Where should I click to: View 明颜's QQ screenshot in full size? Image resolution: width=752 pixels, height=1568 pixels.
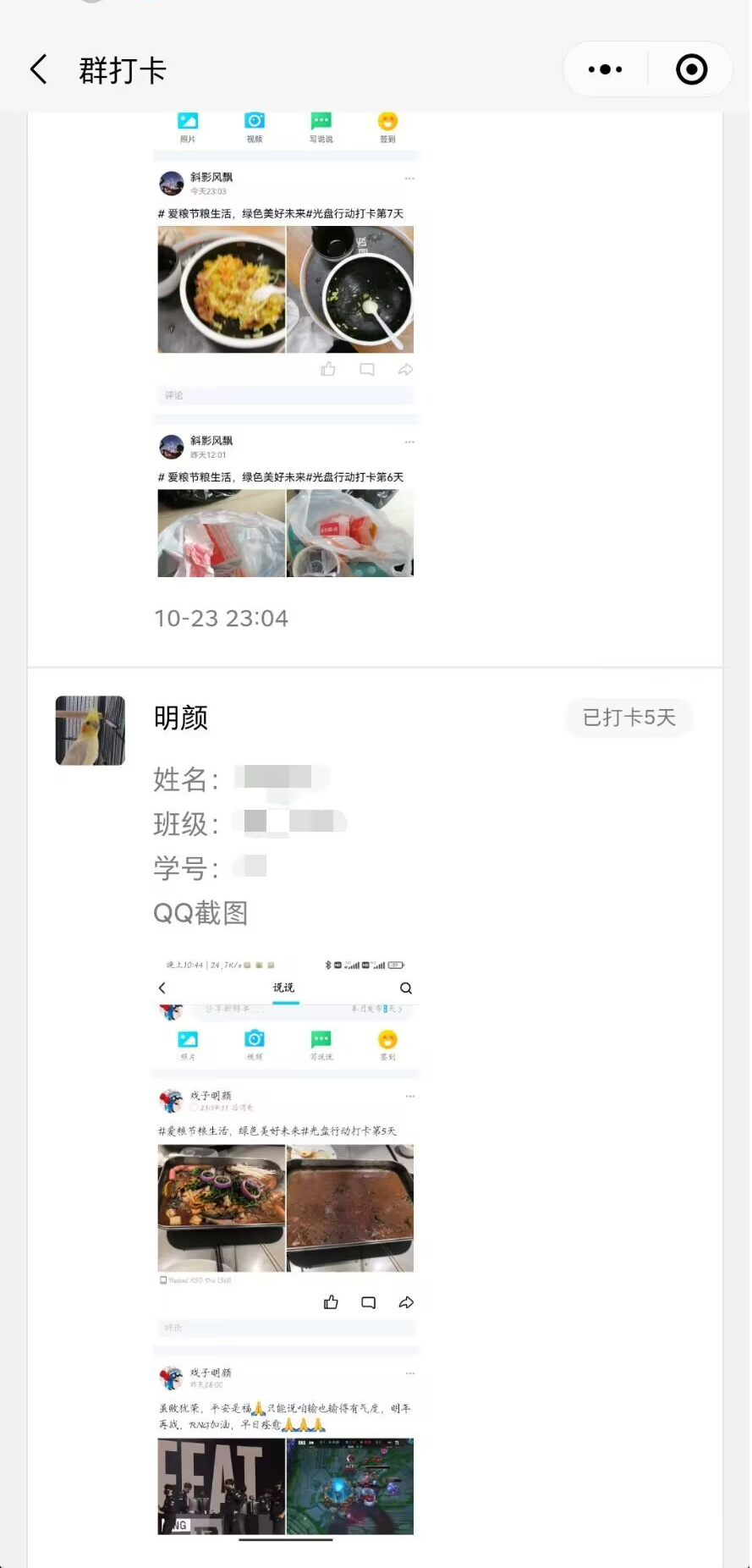point(286,1244)
